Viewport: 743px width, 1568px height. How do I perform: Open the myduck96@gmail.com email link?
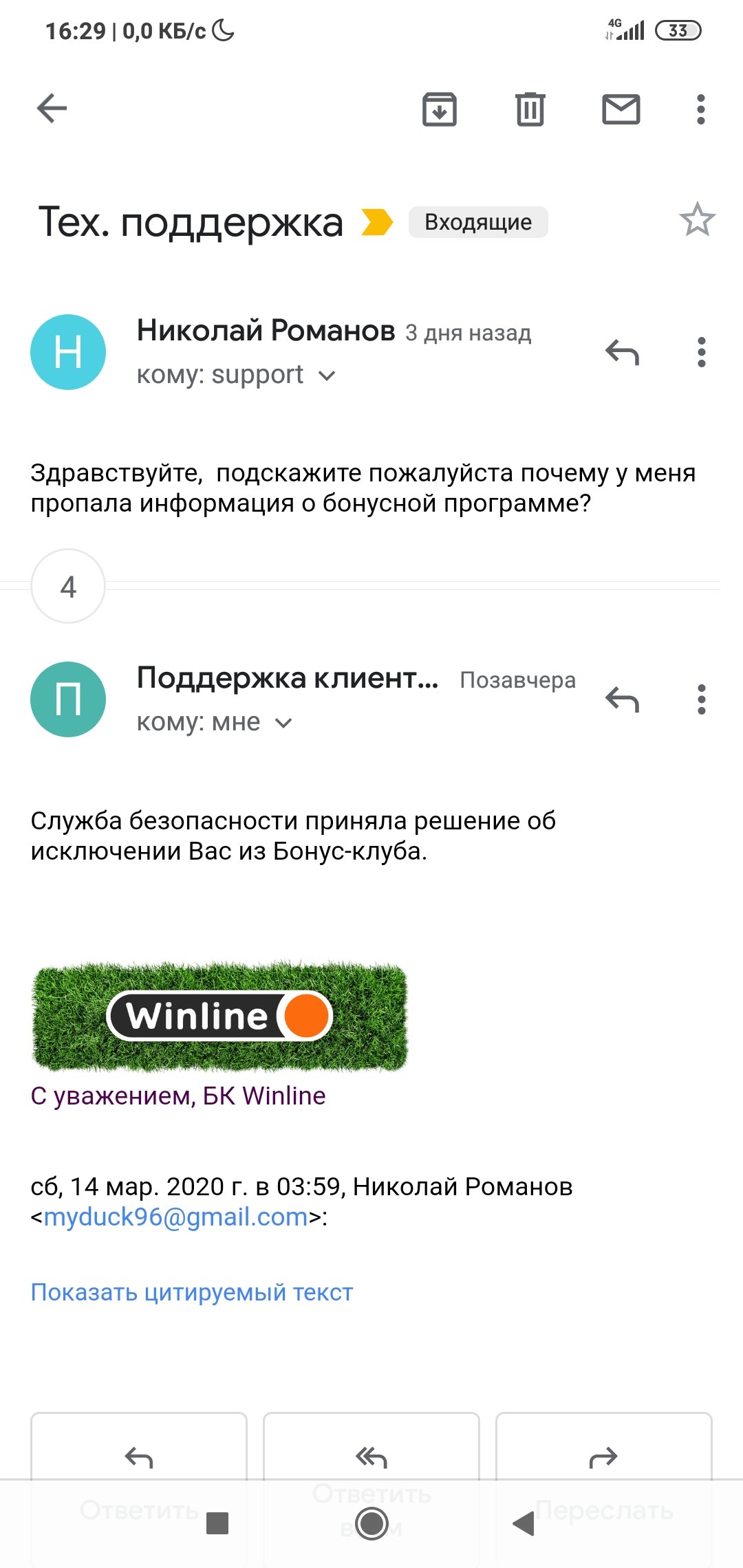point(175,1217)
